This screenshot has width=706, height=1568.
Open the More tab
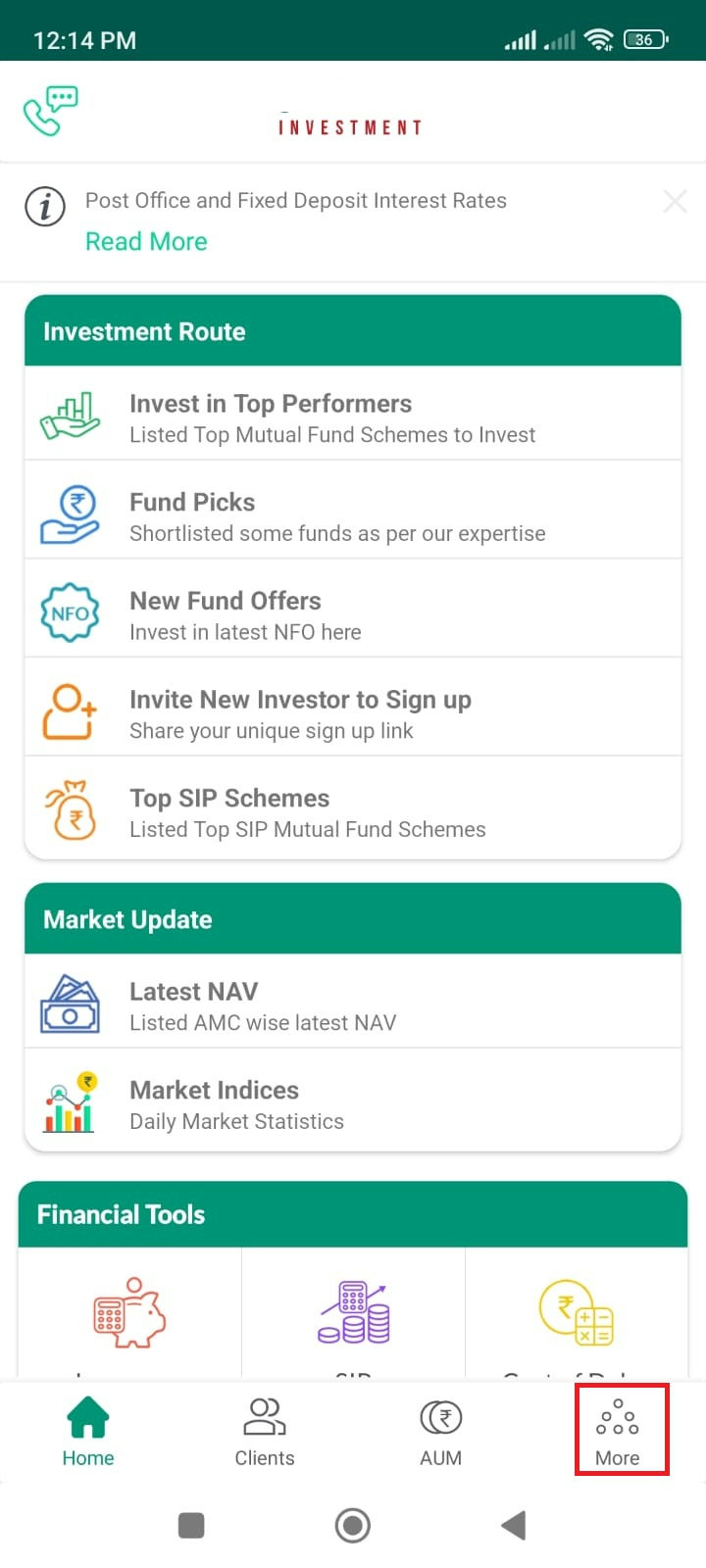(618, 1432)
